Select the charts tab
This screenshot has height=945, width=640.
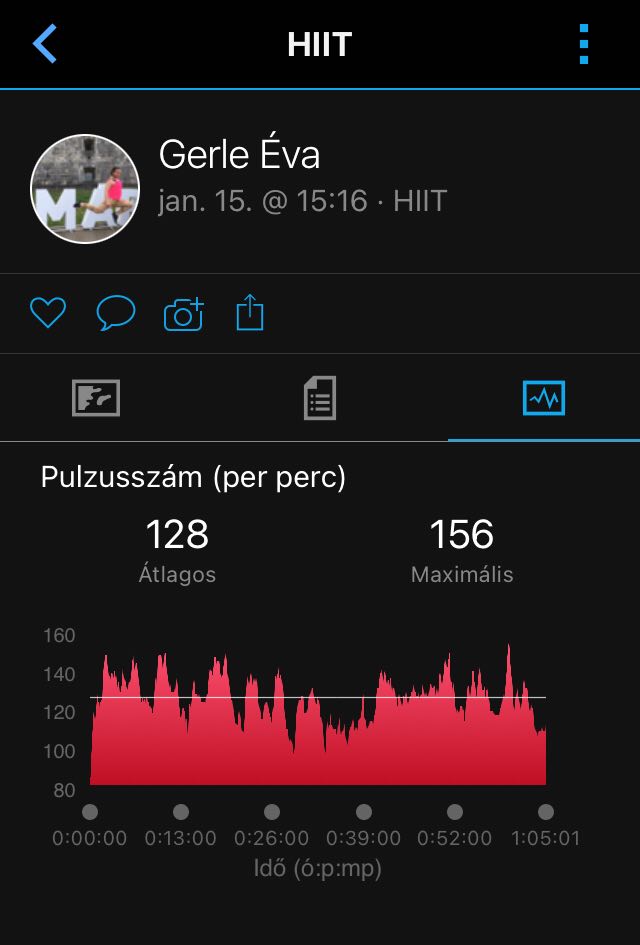pos(544,398)
